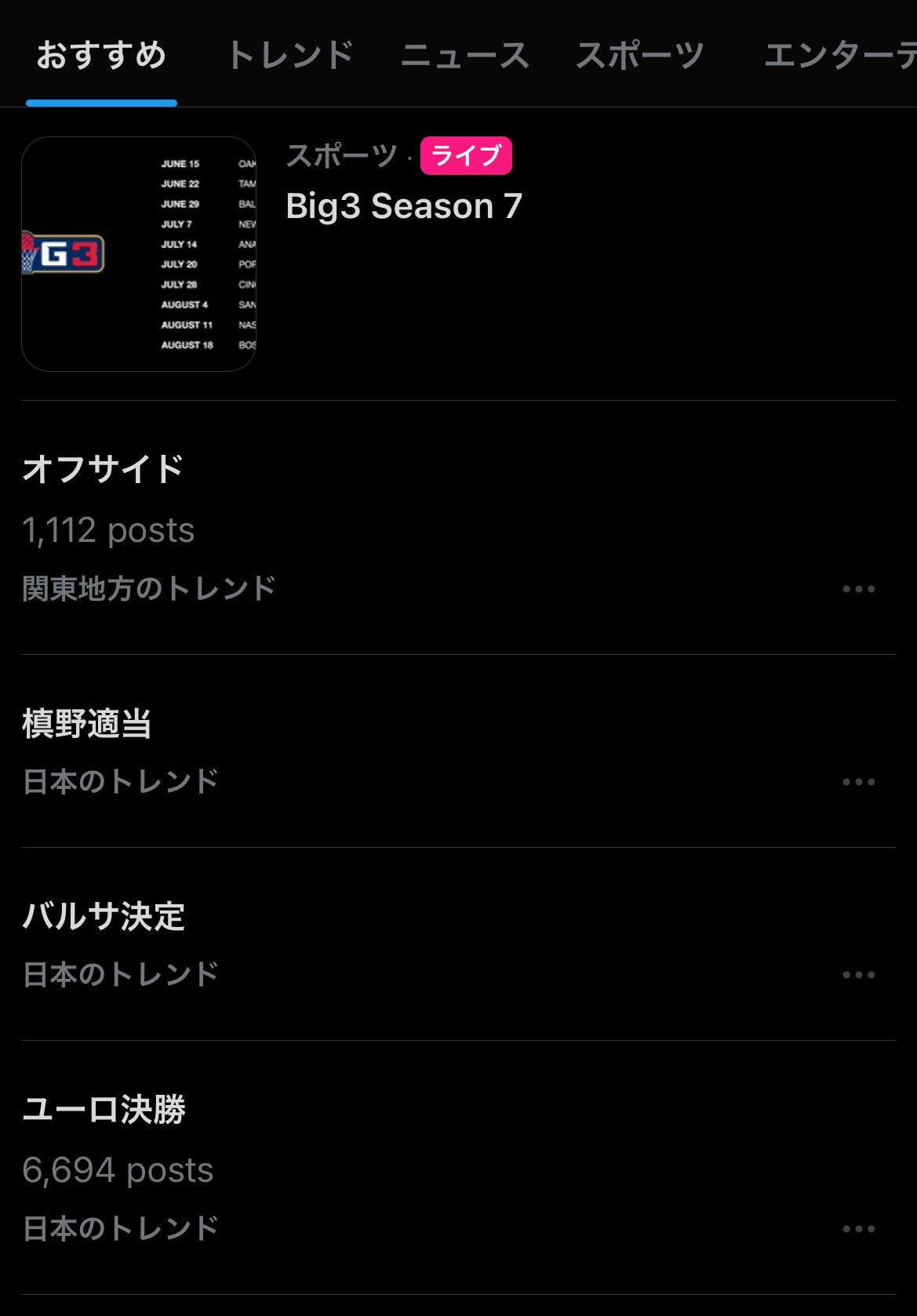Screen dimensions: 917x1316
Task: Open more options for オフサイド
Action: tap(858, 589)
